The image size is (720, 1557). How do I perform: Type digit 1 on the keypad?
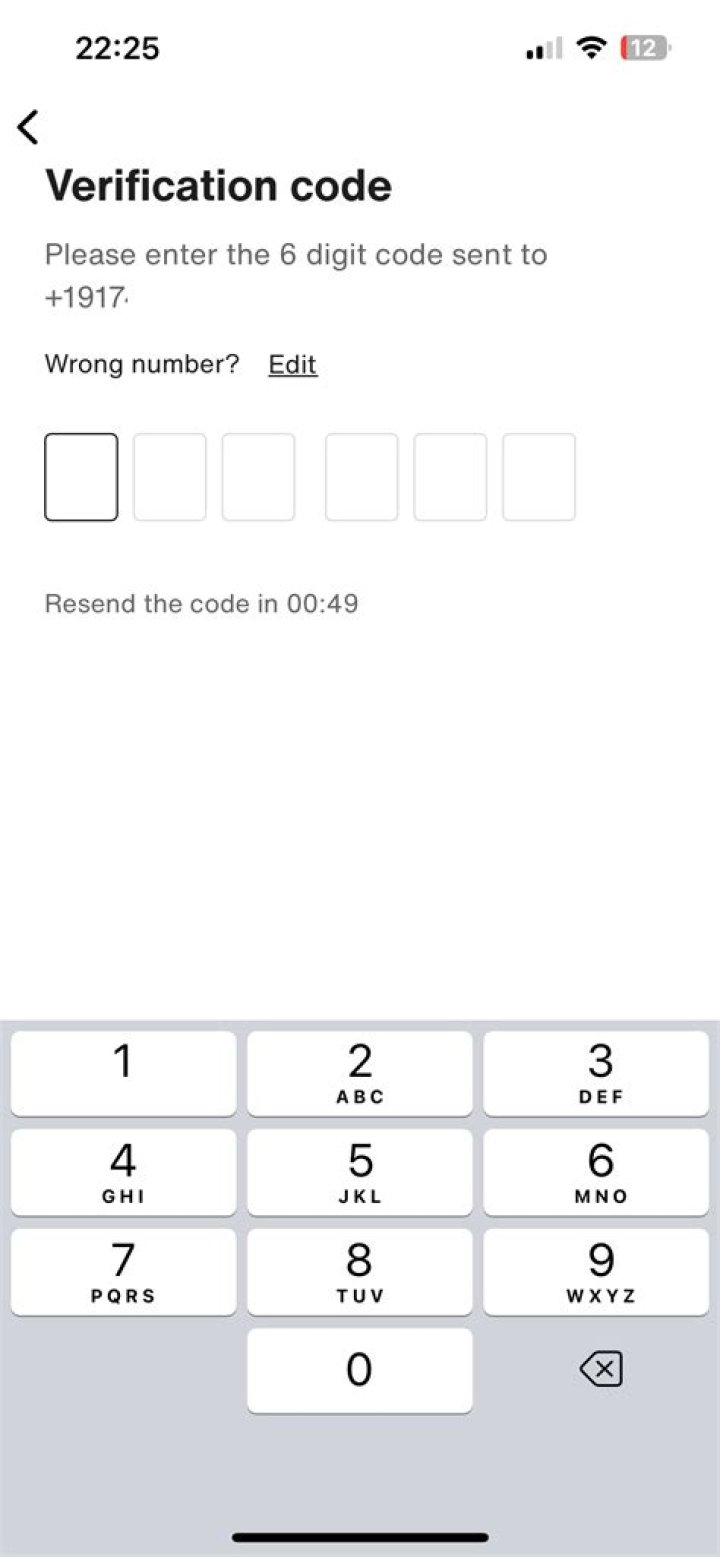click(124, 1073)
